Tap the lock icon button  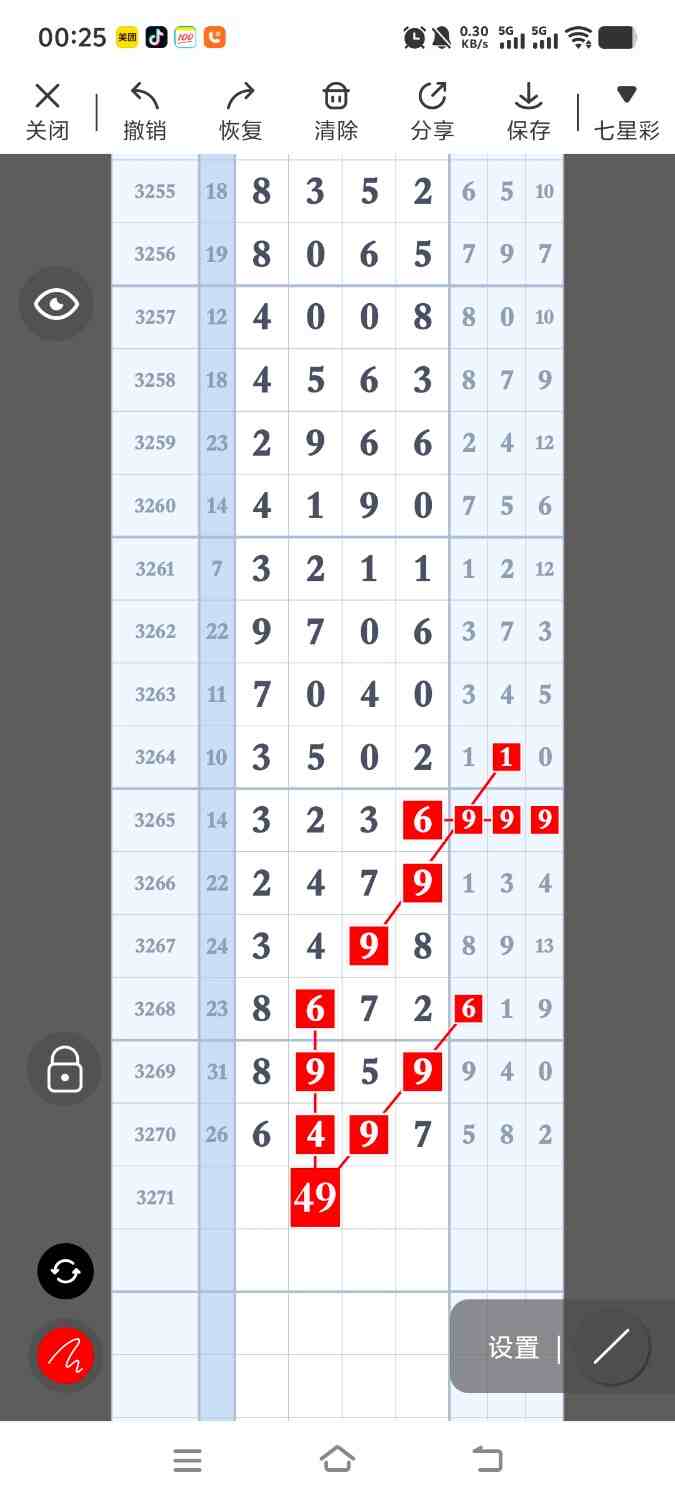(64, 1069)
